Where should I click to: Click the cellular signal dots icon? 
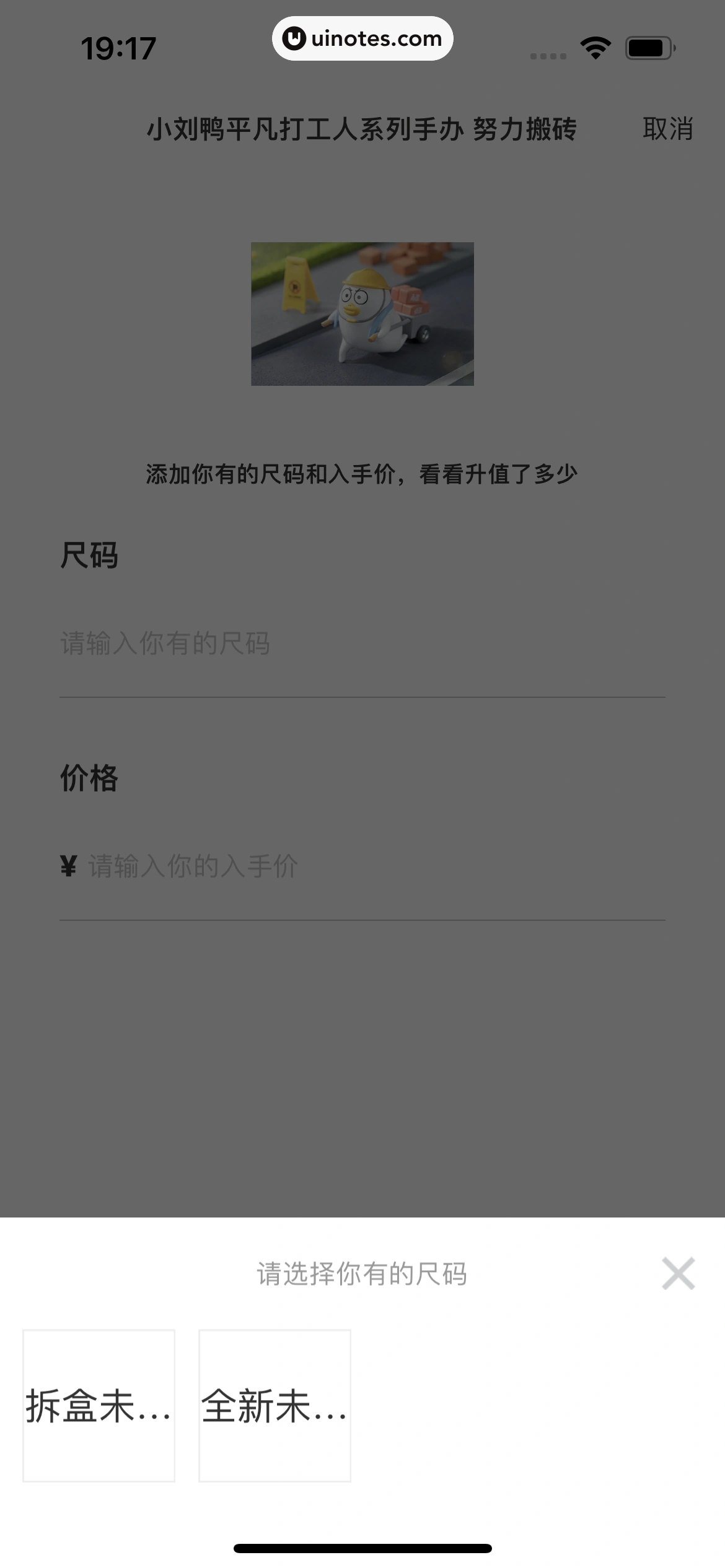(x=547, y=56)
